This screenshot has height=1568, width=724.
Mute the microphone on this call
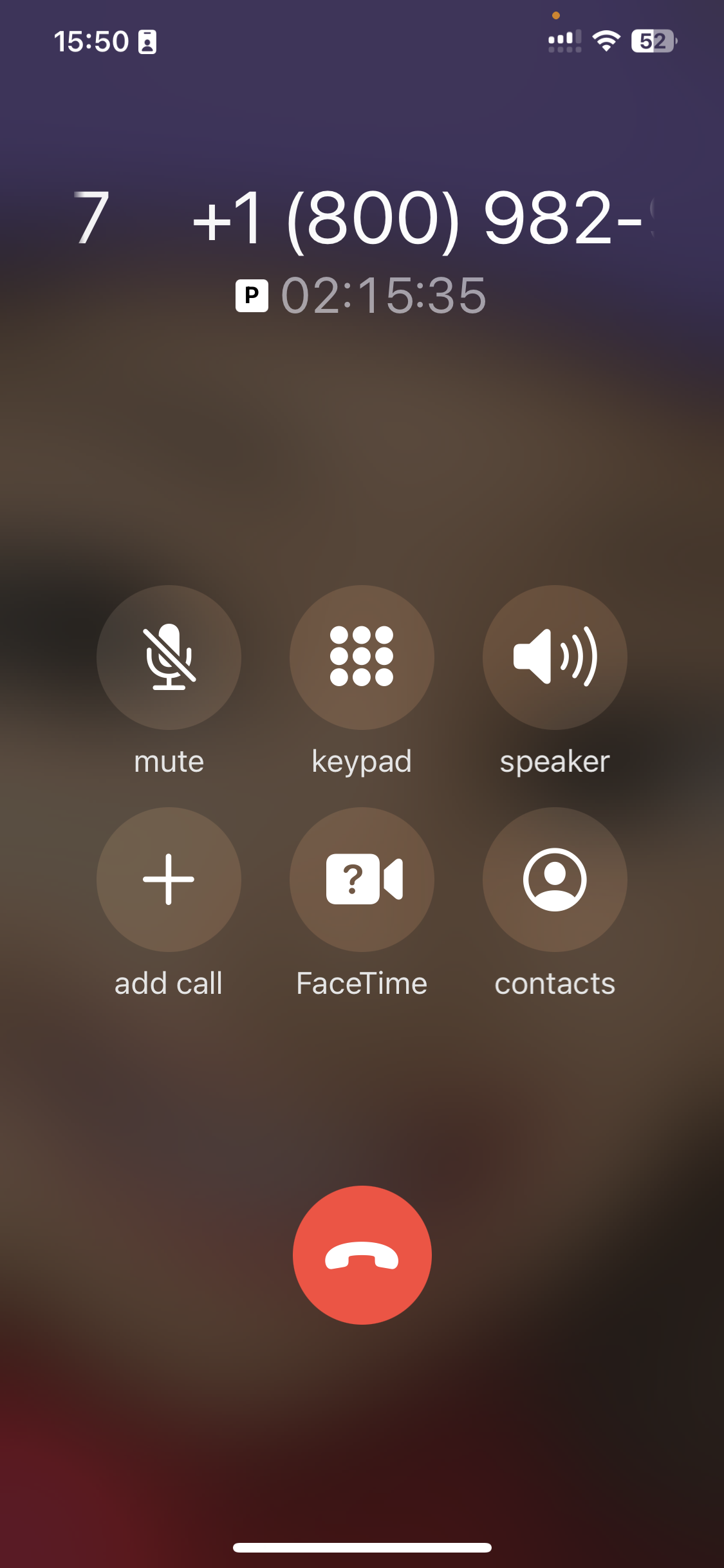(x=169, y=657)
